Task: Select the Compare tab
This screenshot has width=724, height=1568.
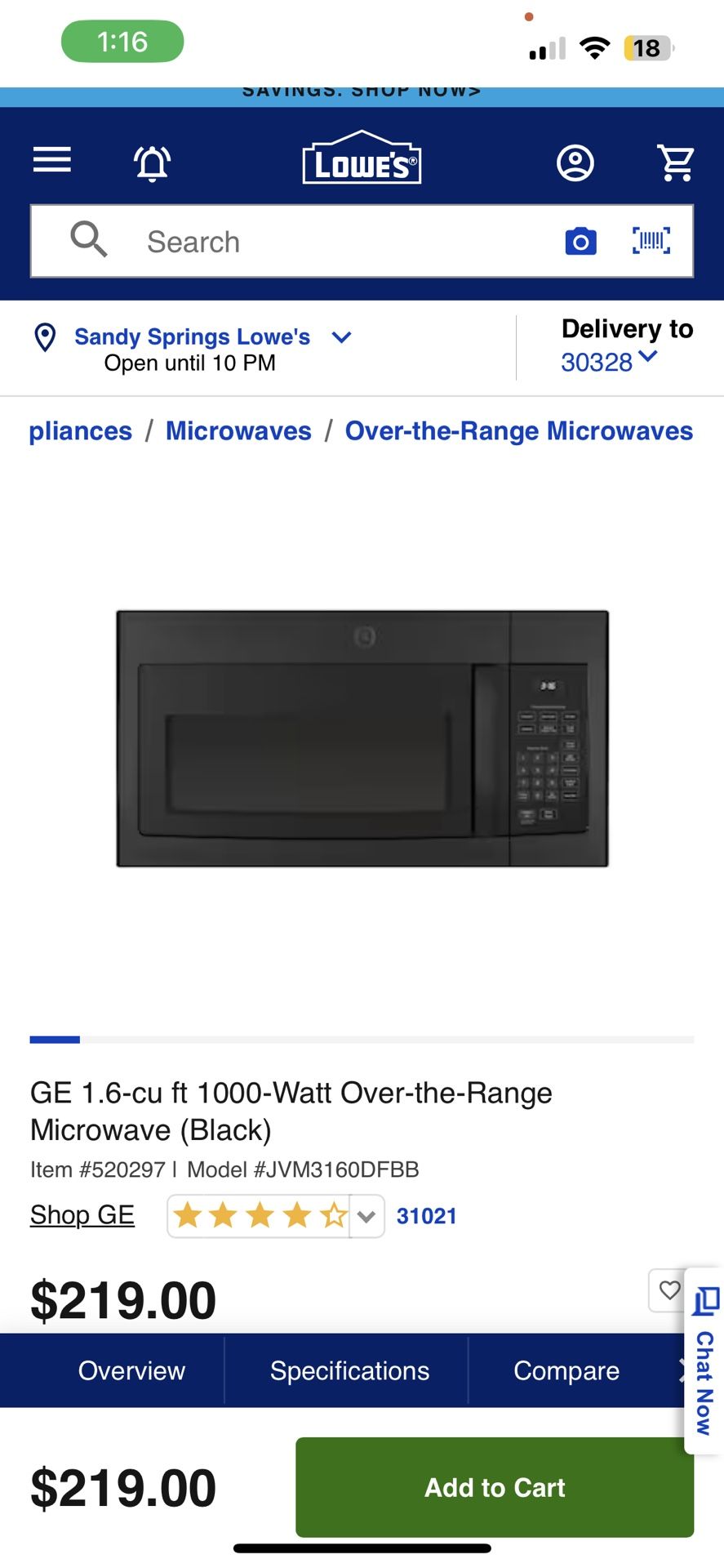Action: pos(566,1370)
